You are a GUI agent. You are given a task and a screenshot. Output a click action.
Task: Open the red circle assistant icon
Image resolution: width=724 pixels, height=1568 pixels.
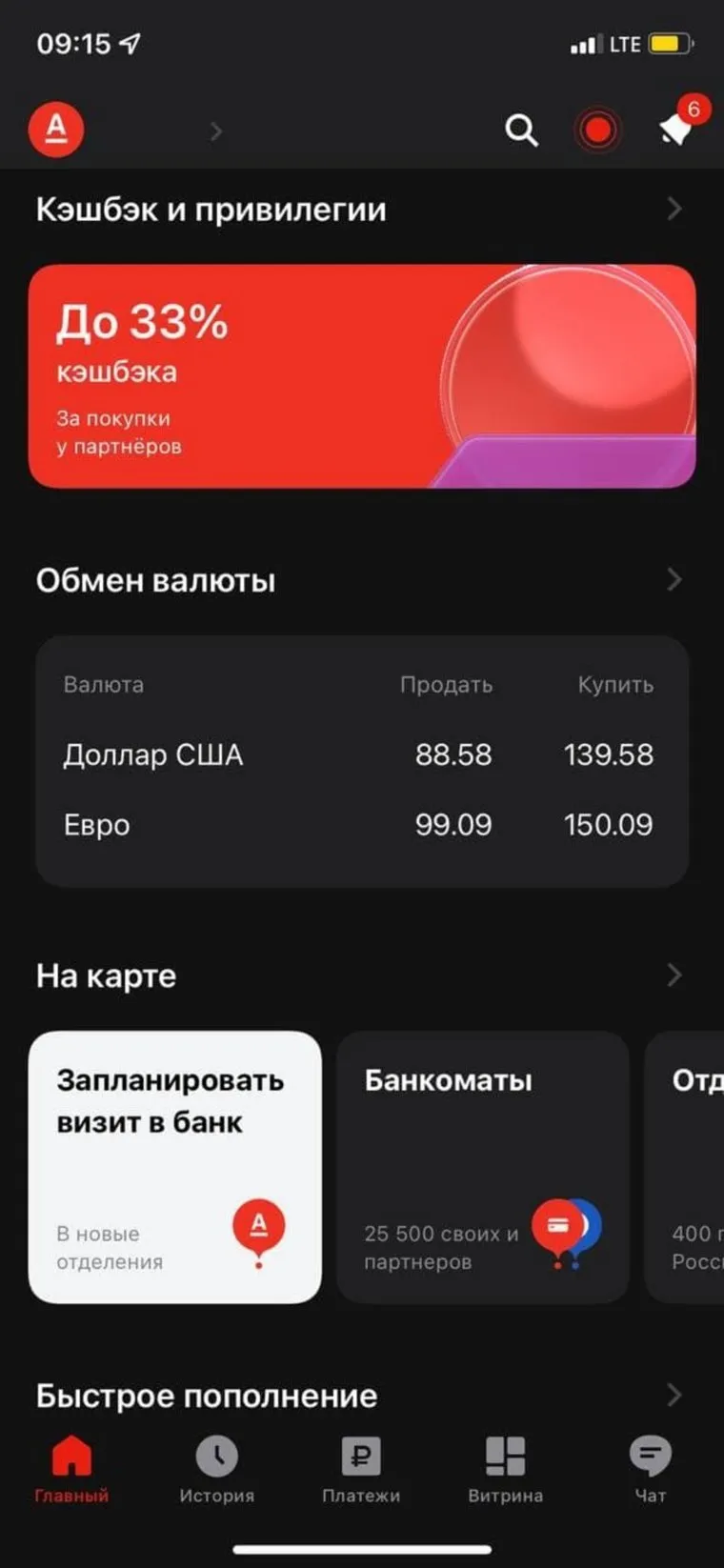(597, 130)
